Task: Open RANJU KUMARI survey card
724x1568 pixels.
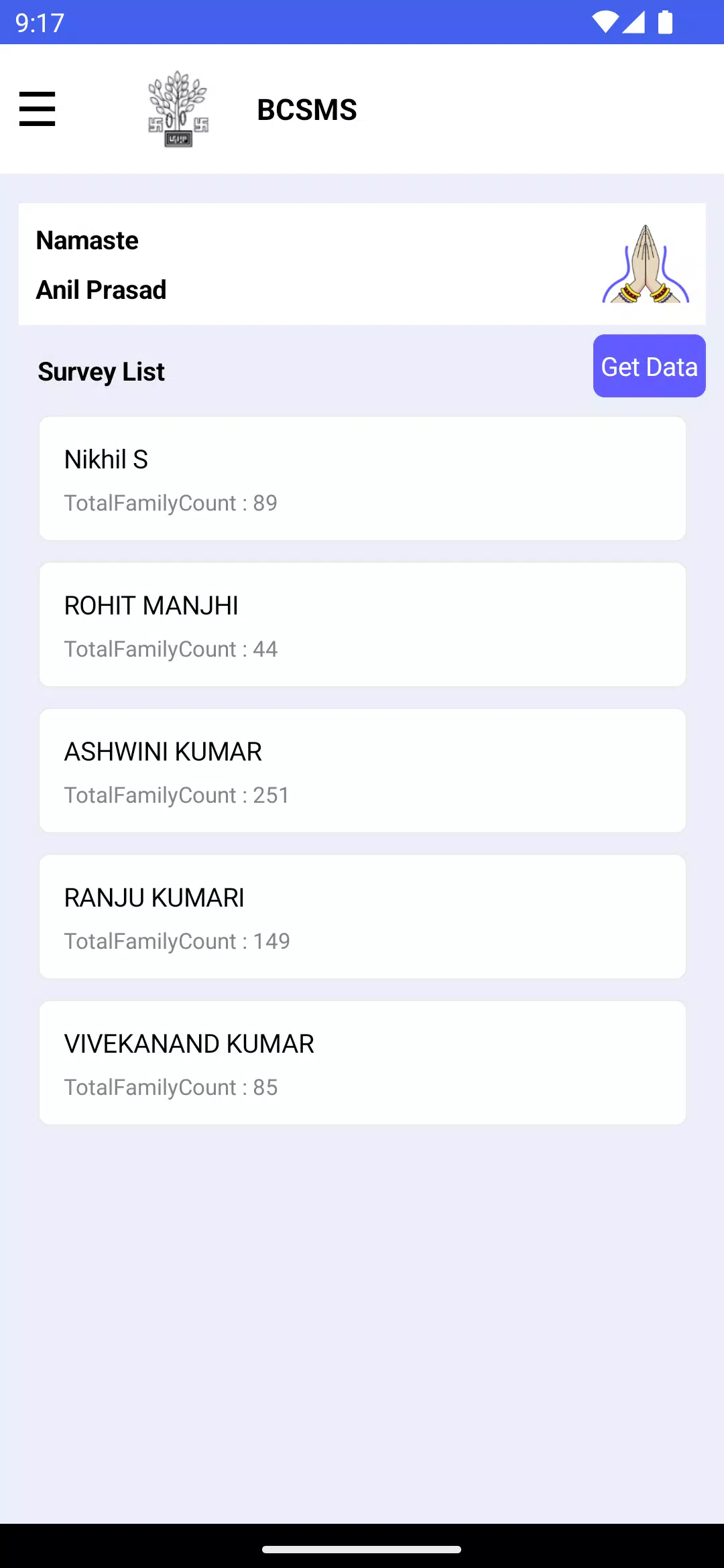Action: point(362,917)
